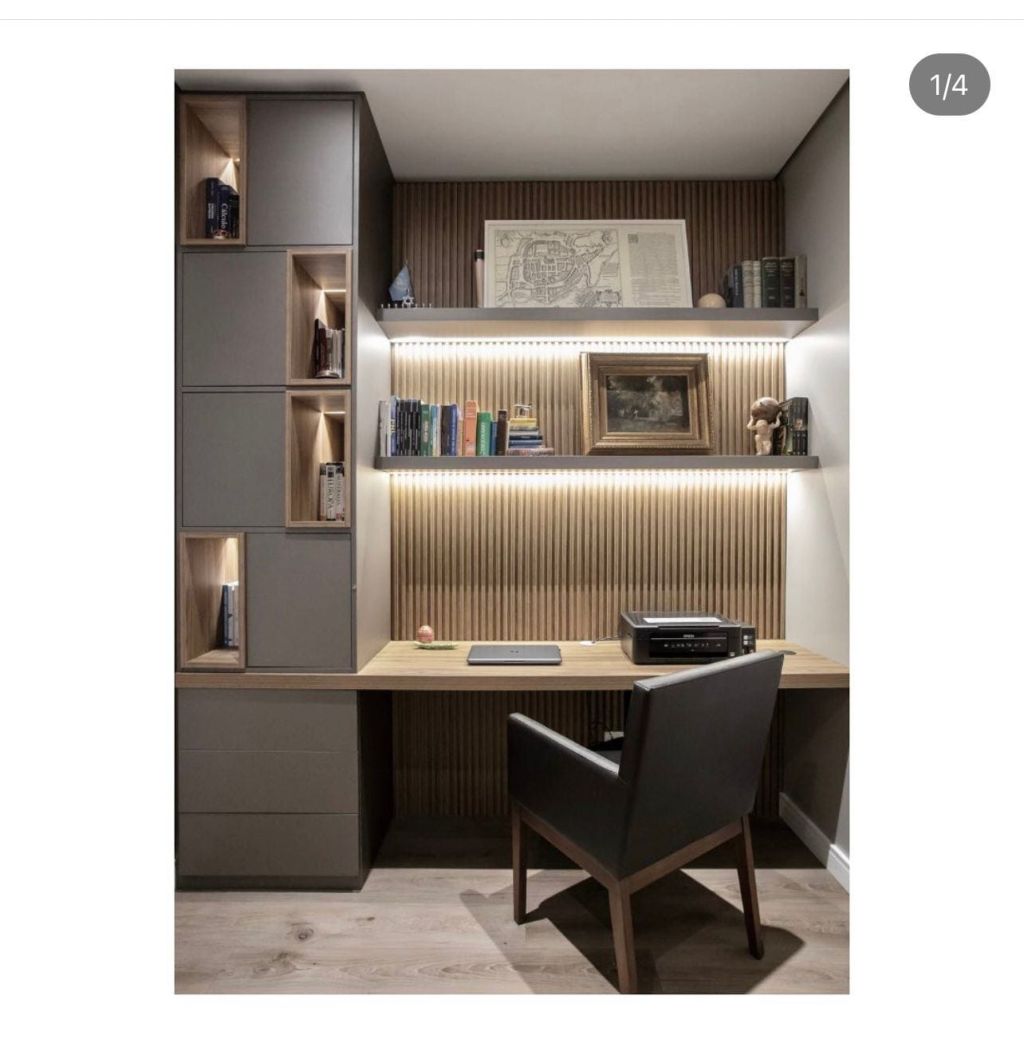
Task: Open the home office photo in the carousel
Action: click(x=511, y=531)
